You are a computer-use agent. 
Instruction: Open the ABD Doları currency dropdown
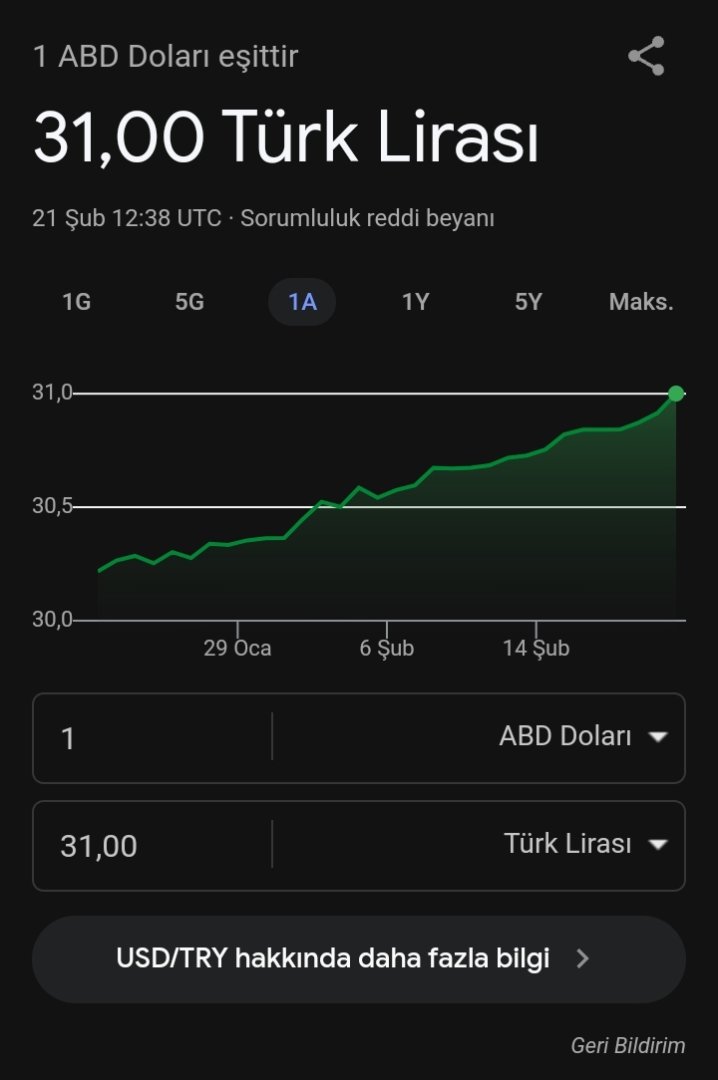pyautogui.click(x=582, y=737)
